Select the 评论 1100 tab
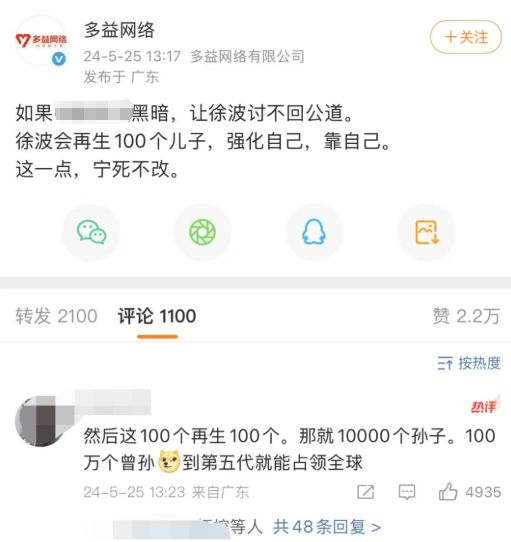This screenshot has width=511, height=542. click(x=157, y=316)
